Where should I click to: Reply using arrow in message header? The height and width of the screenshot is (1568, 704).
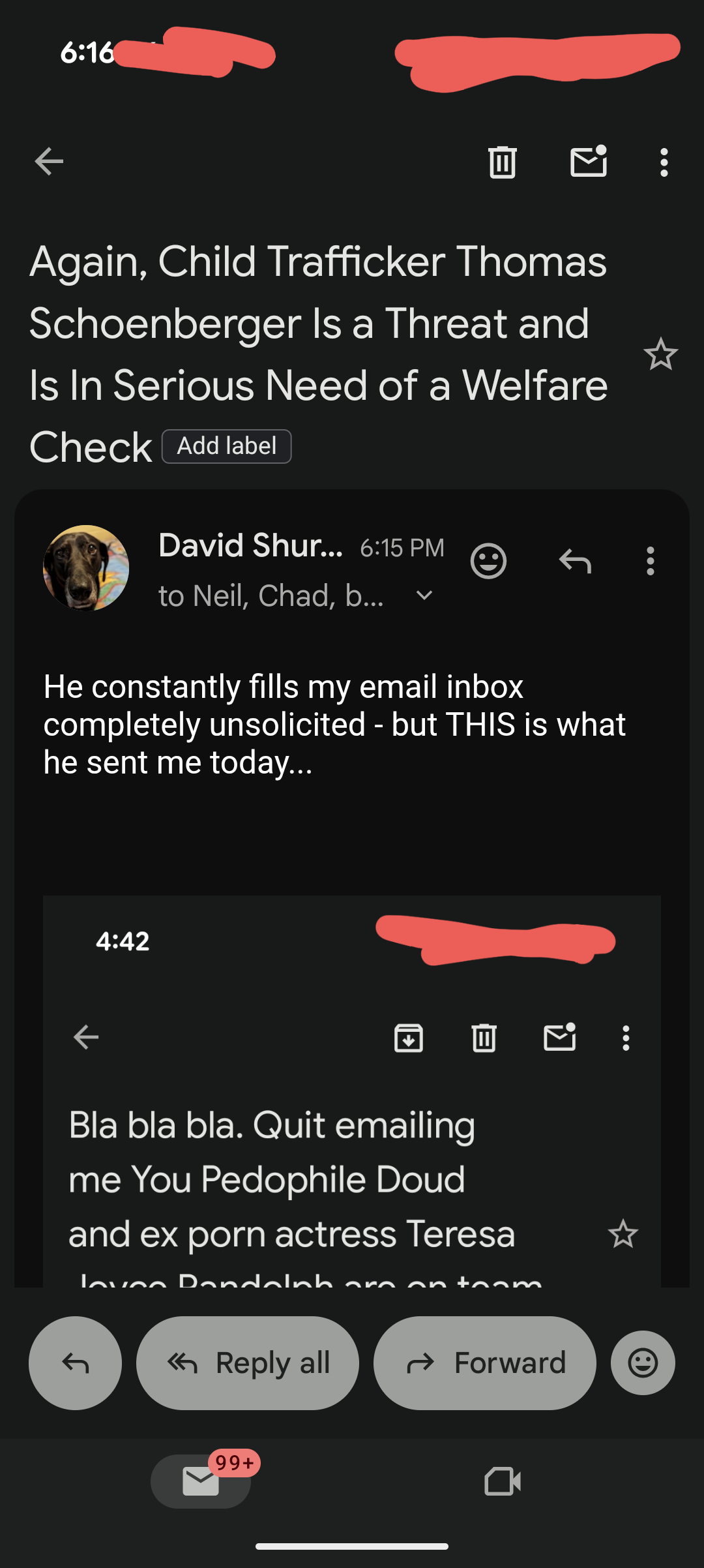click(x=575, y=561)
